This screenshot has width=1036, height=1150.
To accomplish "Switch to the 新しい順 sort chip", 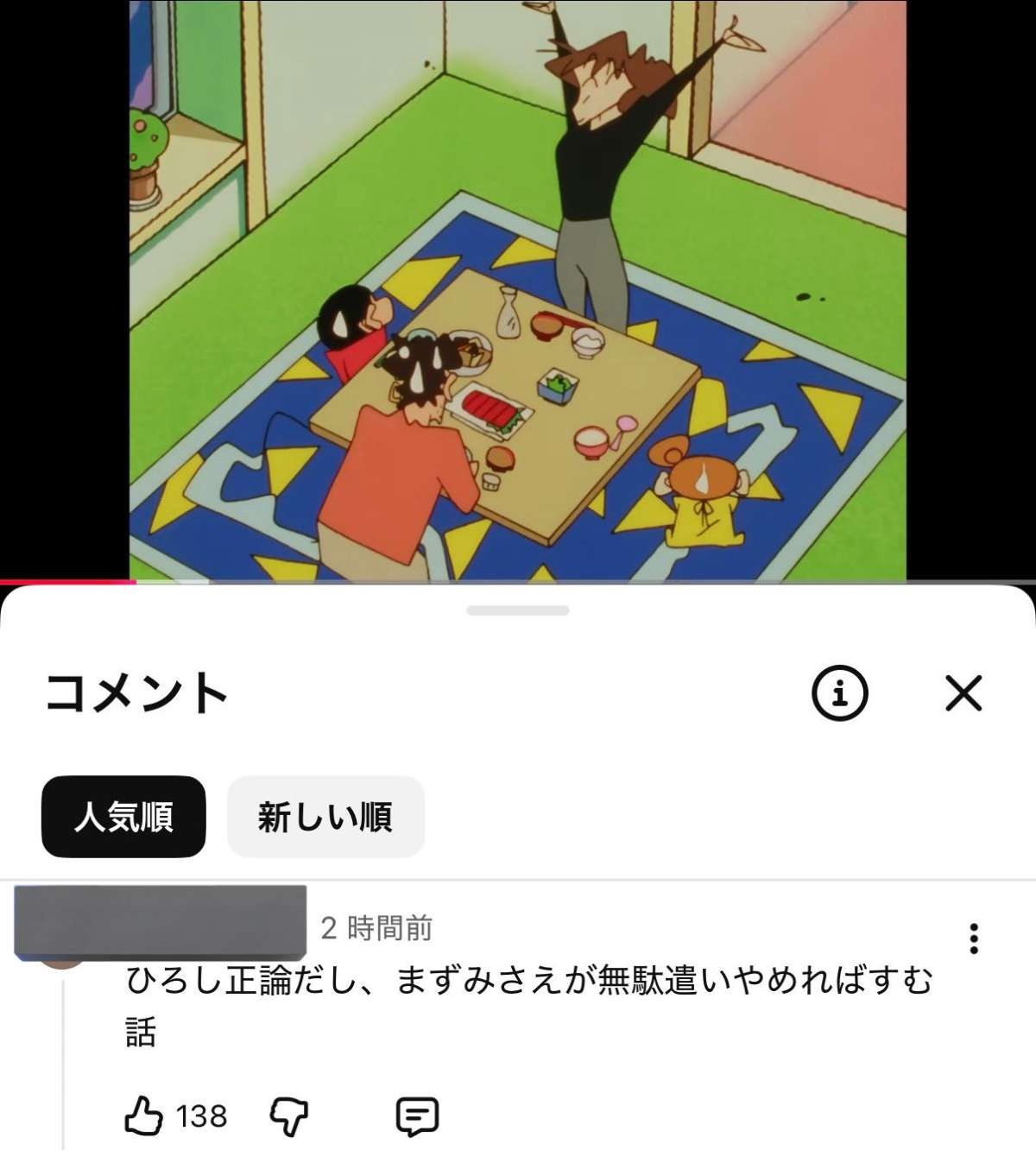I will pos(325,816).
